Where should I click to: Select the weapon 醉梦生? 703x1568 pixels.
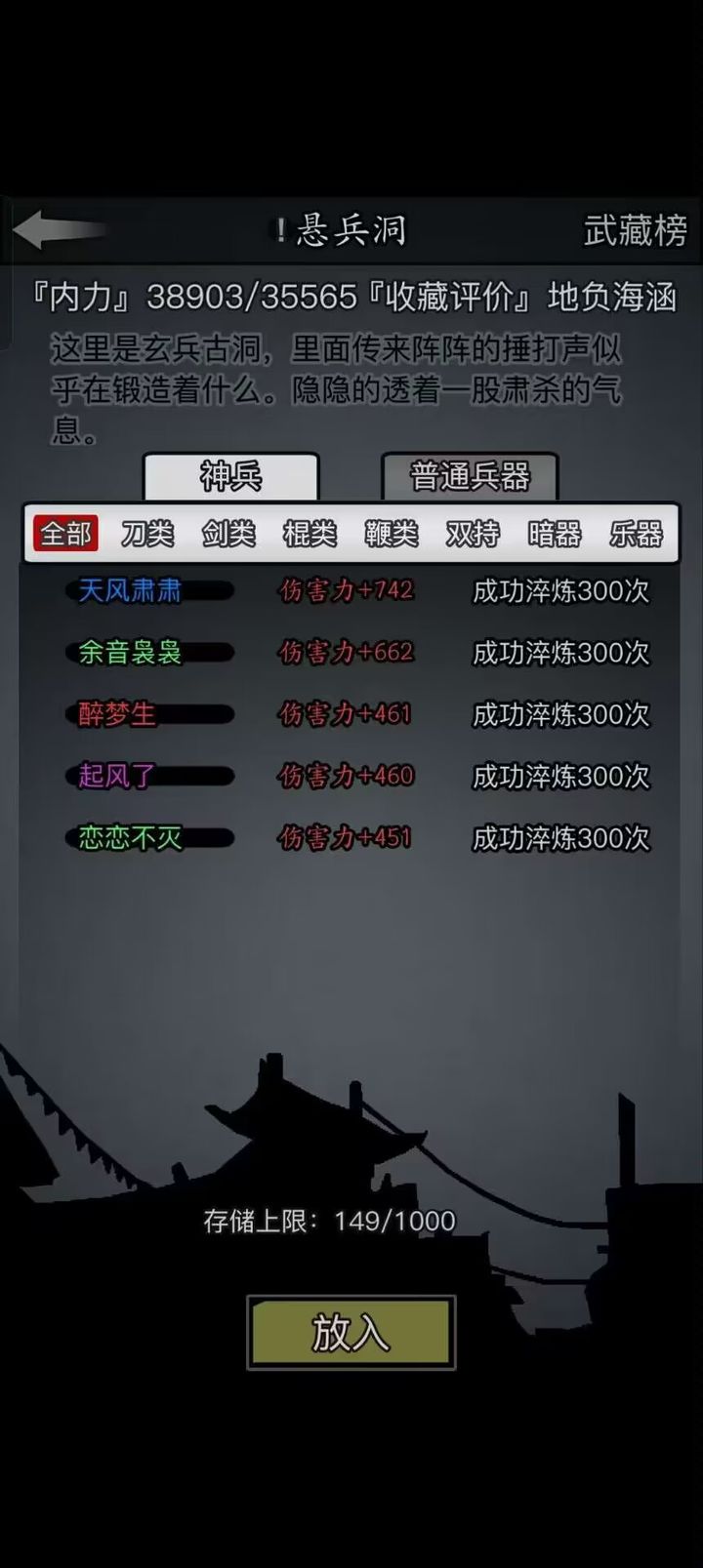click(117, 715)
